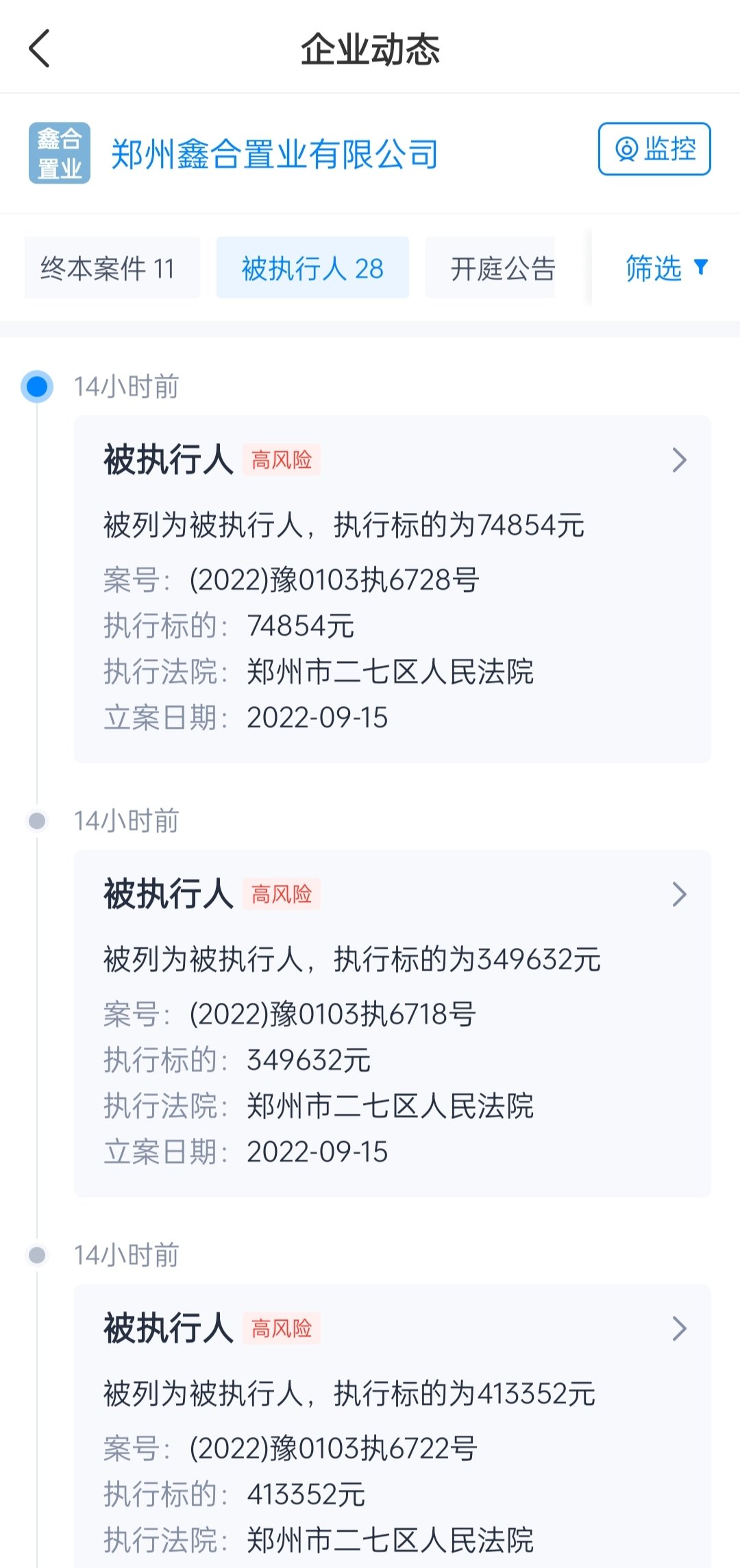Screen dimensions: 740x1568
Task: Switch to the 终本案件 11 filter
Action: point(112,268)
